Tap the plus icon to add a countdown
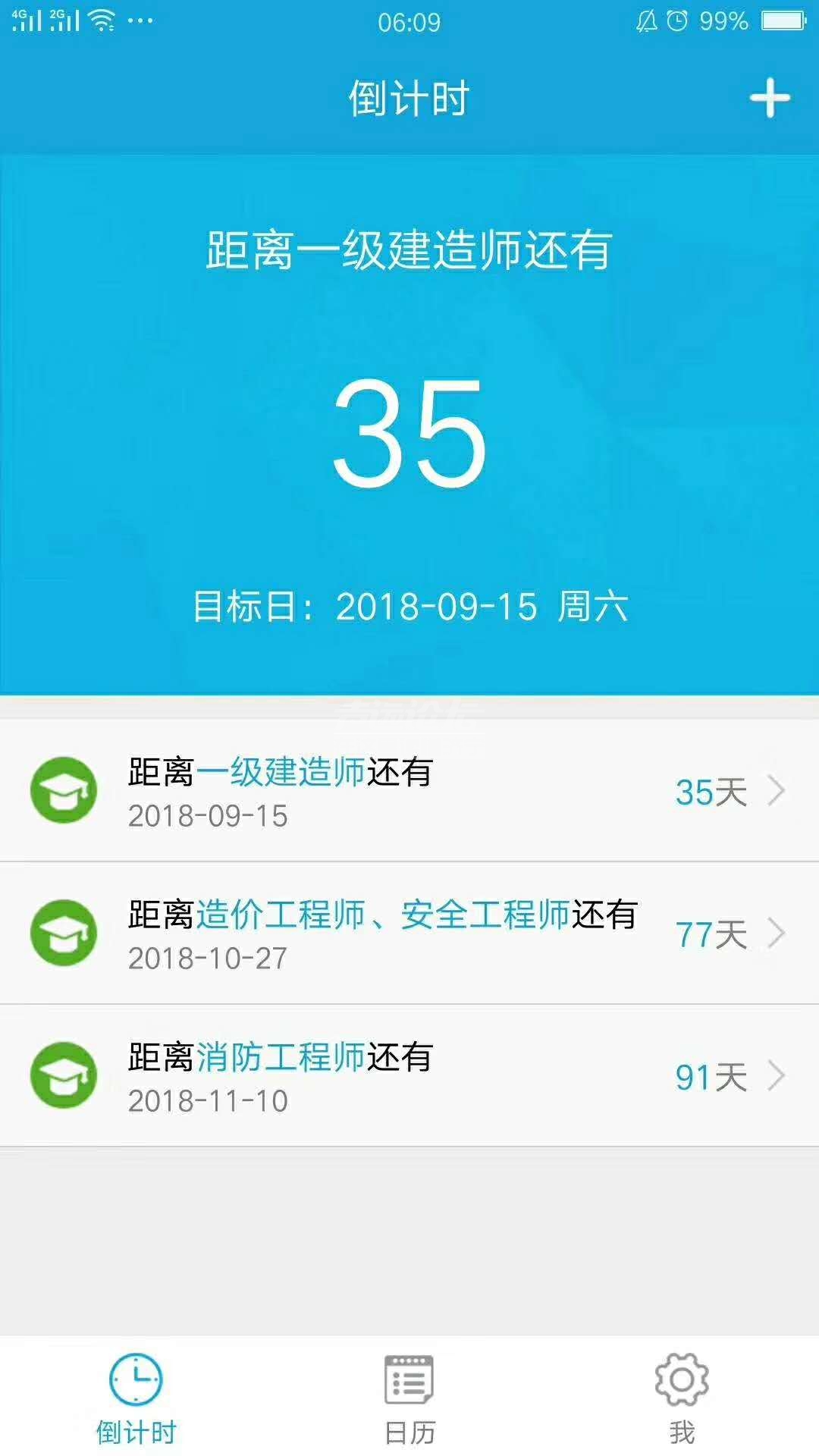 pos(769,96)
